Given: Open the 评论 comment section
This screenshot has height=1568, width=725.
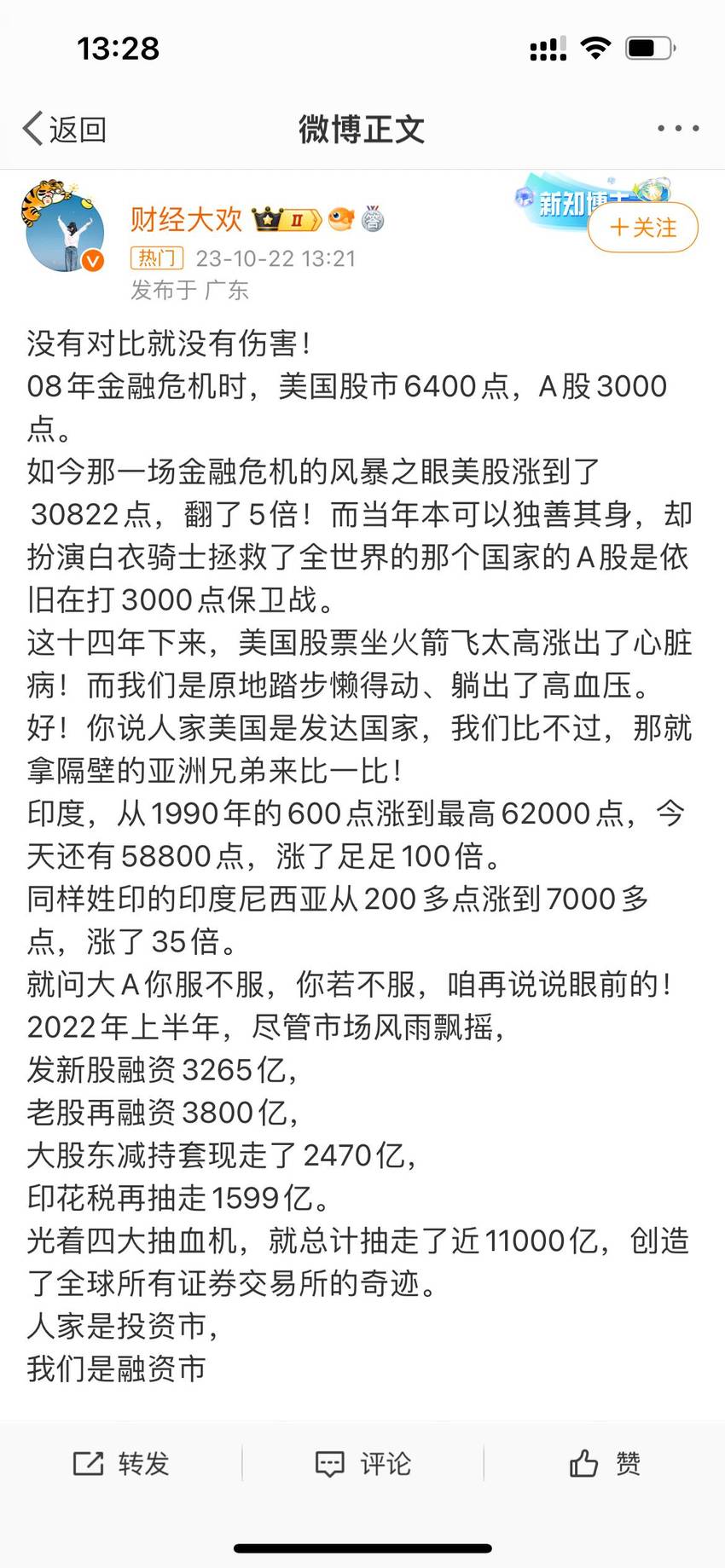Looking at the screenshot, I should click(x=363, y=1464).
